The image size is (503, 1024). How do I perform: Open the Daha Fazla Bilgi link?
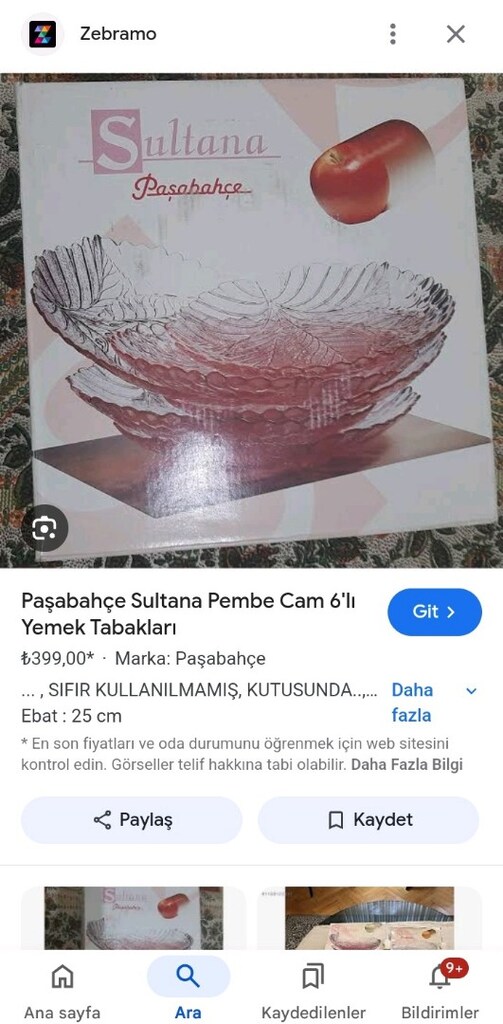tap(407, 765)
